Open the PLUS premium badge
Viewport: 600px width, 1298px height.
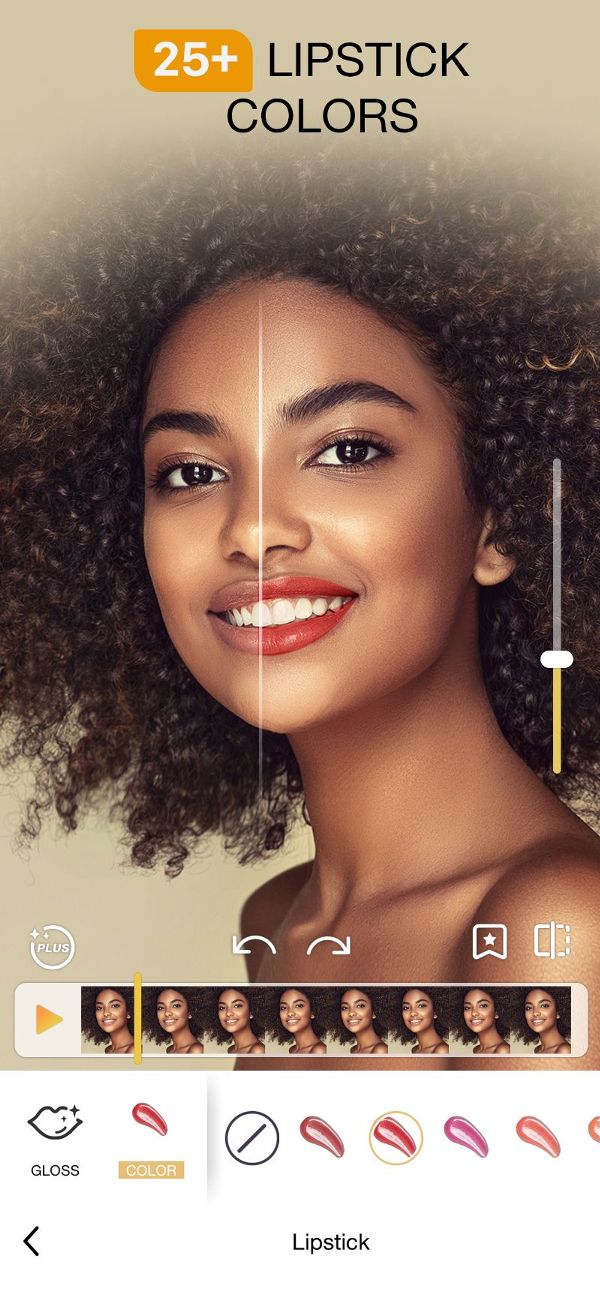pos(52,946)
